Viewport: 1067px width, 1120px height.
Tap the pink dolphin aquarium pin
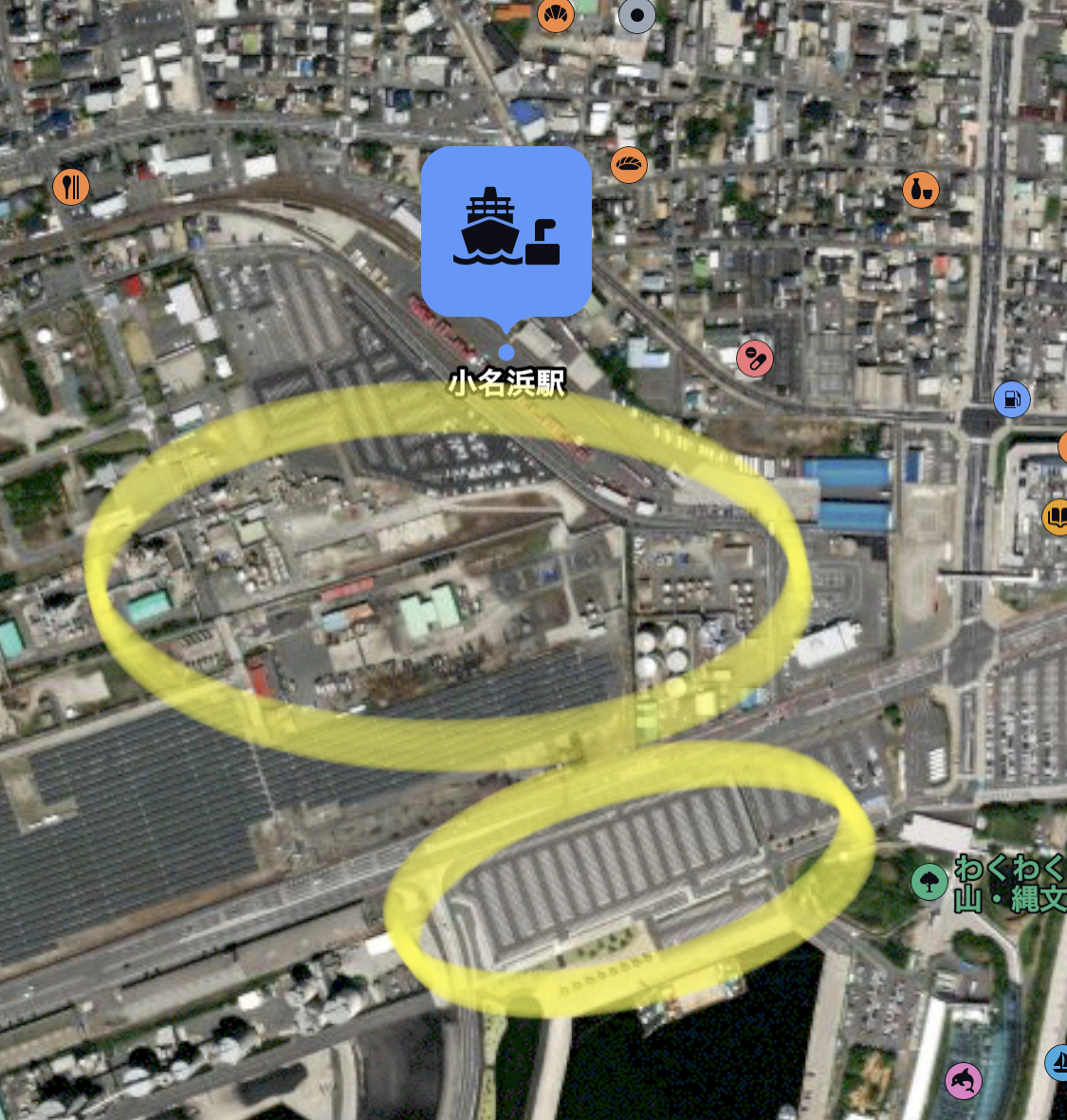(x=964, y=1081)
